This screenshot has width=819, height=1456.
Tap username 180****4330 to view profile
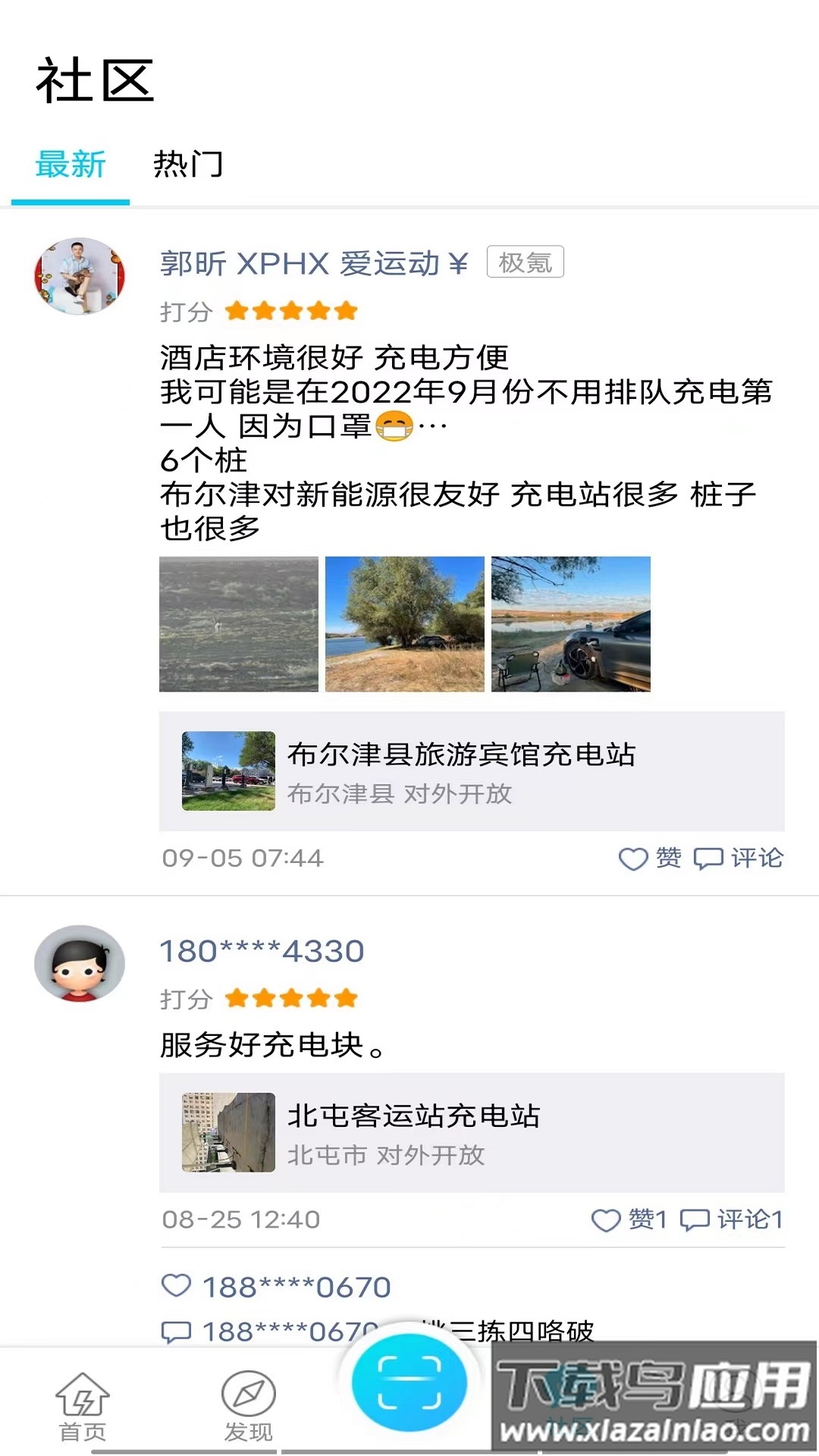(x=263, y=950)
